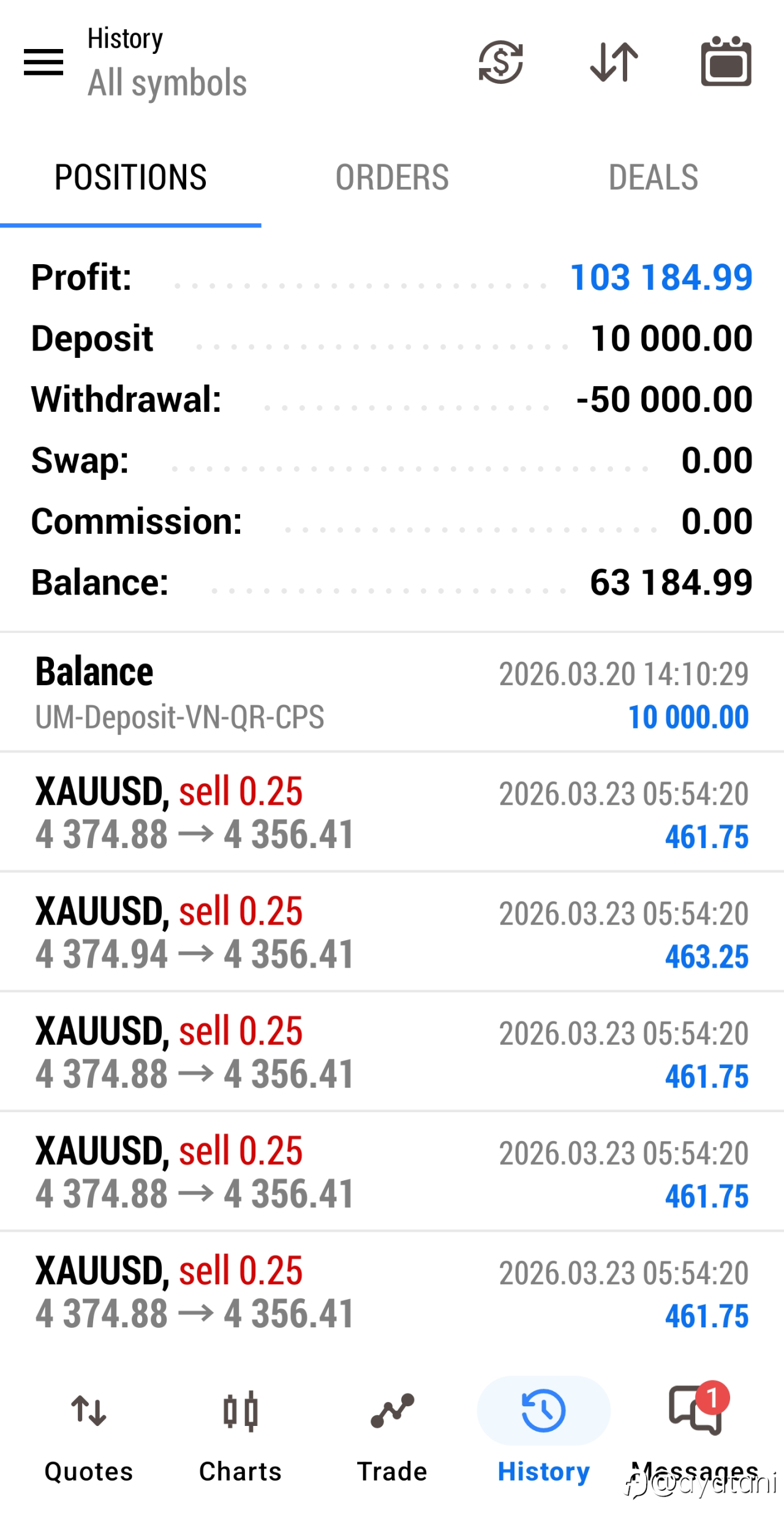Switch to the Deals tab
Viewport: 784px width, 1524px height.
[653, 178]
